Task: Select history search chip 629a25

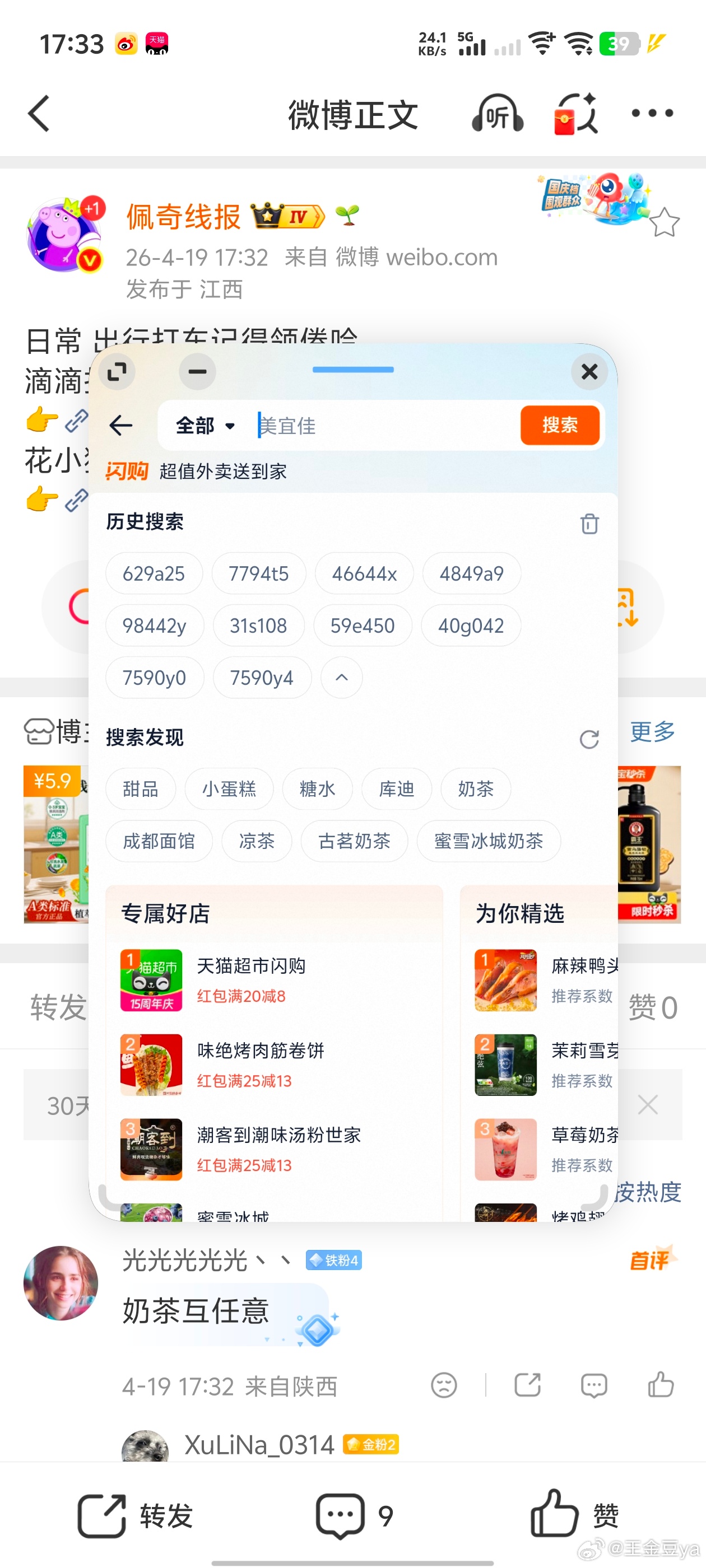Action: [x=154, y=573]
